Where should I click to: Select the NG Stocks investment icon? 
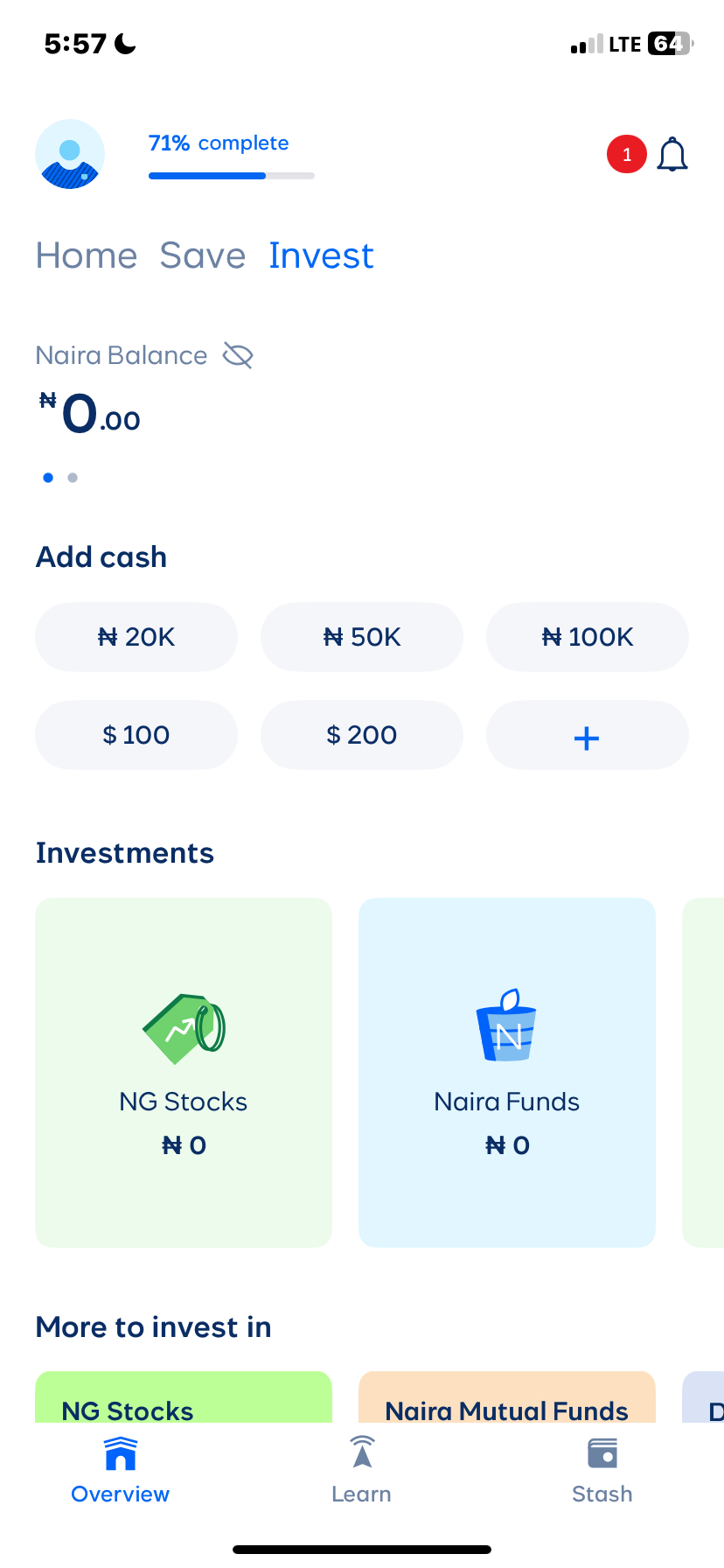point(183,1030)
